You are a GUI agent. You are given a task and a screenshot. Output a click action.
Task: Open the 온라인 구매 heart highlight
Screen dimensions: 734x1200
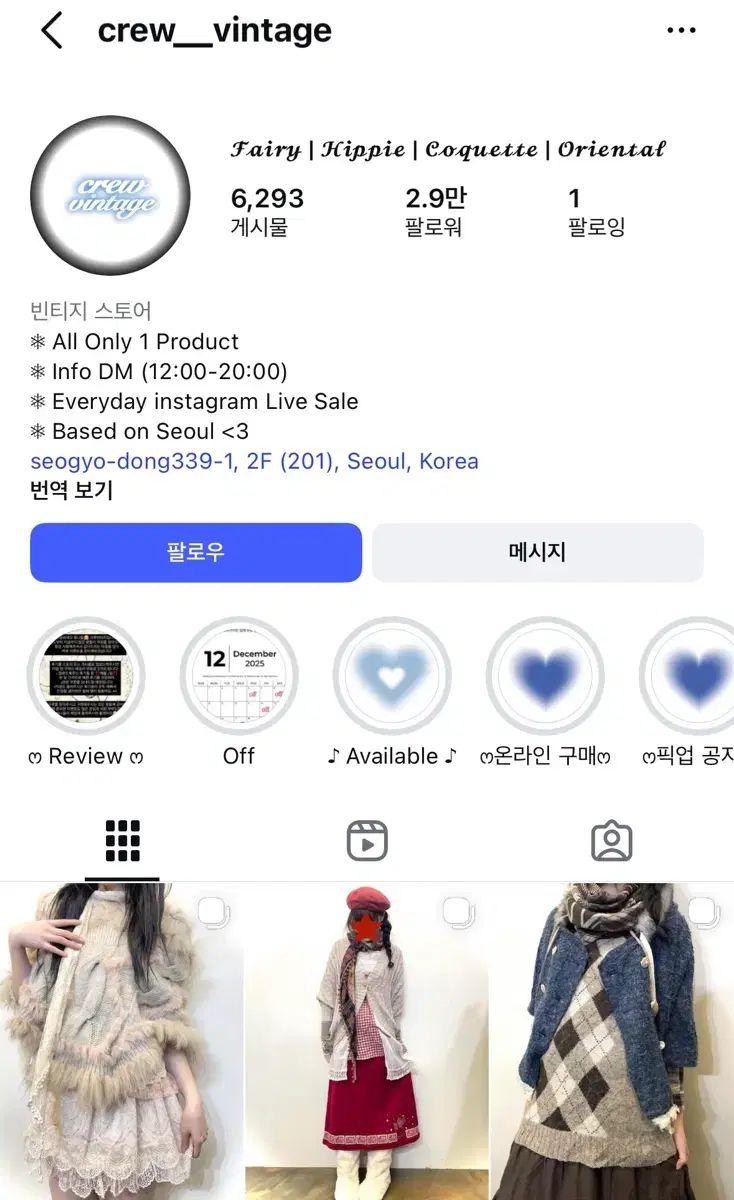(545, 675)
